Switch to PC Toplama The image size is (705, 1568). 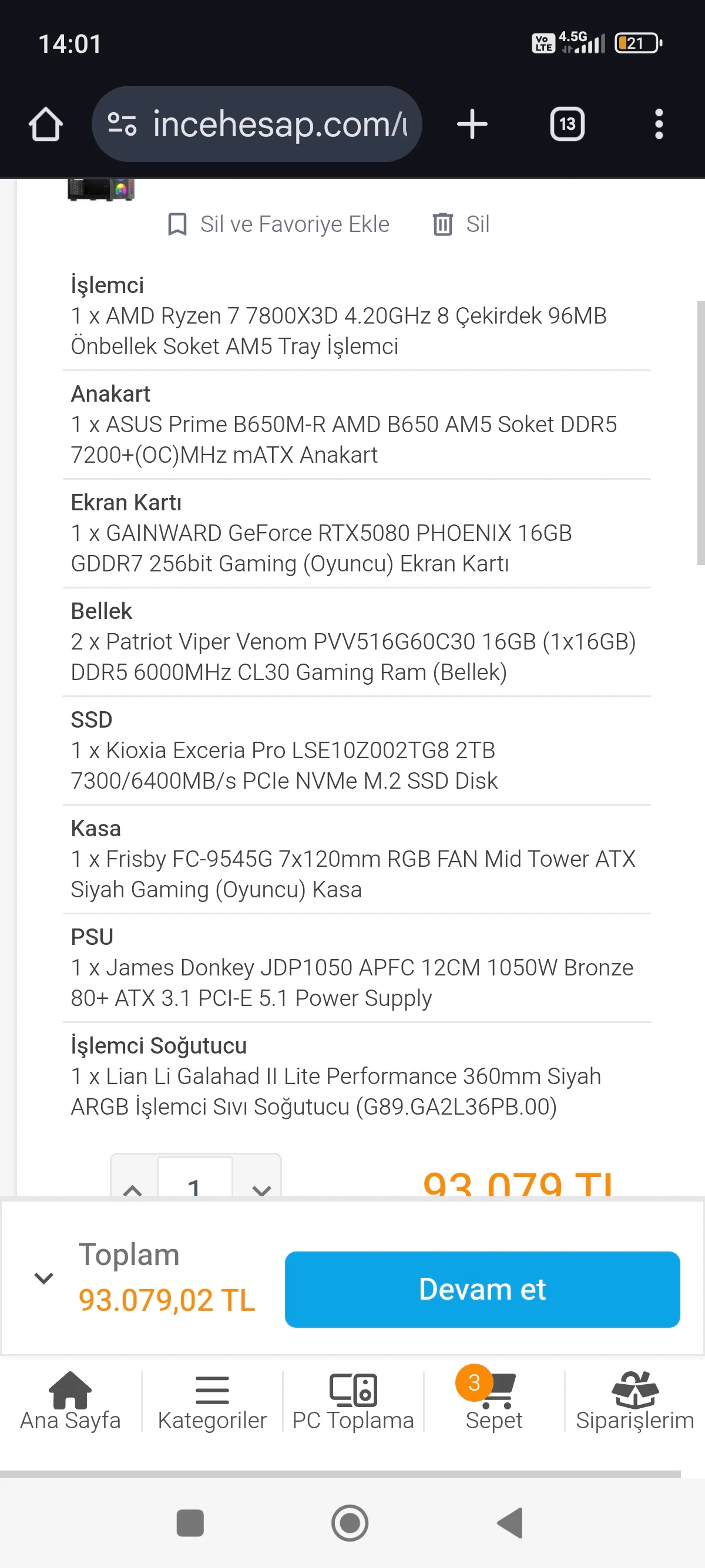[x=353, y=1401]
